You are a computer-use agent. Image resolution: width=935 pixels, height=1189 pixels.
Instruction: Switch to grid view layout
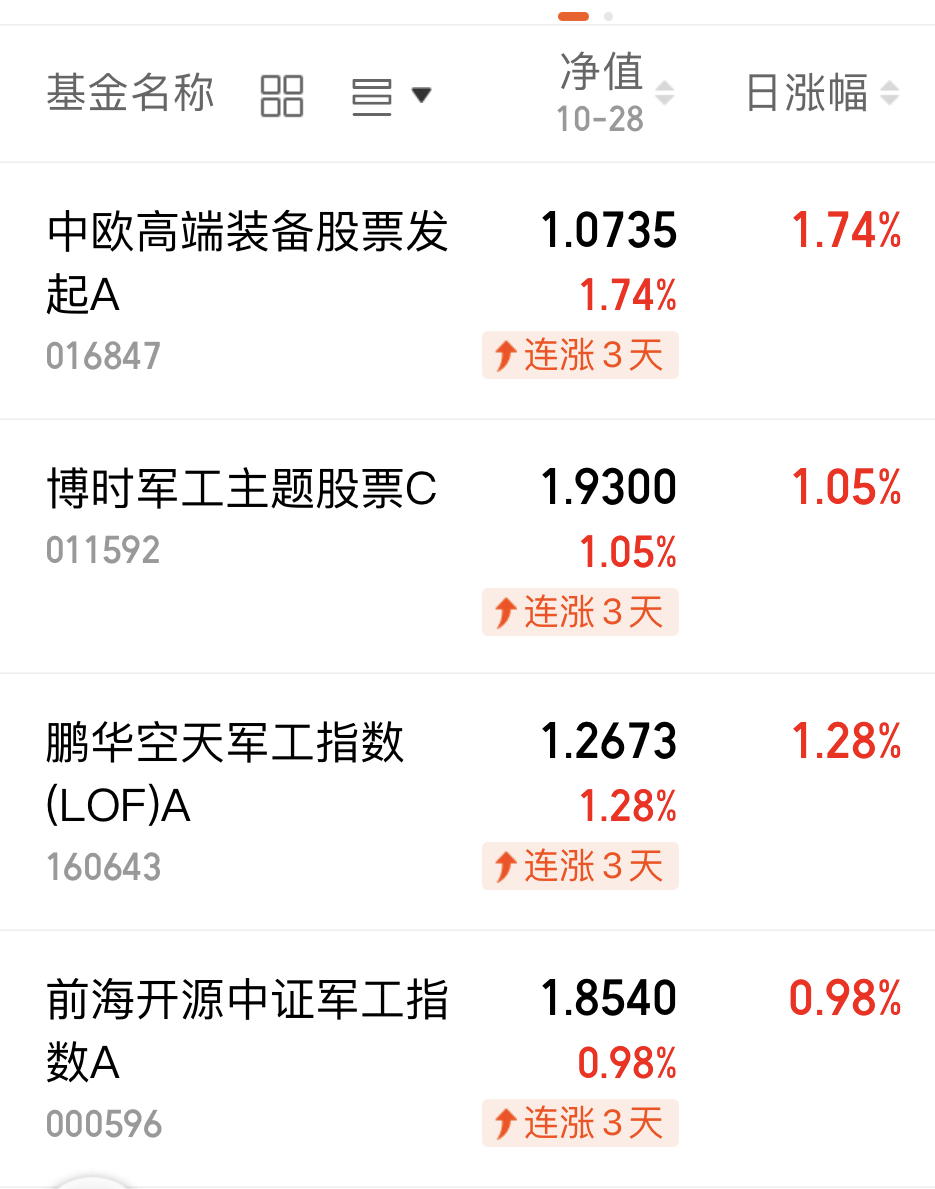tap(281, 96)
